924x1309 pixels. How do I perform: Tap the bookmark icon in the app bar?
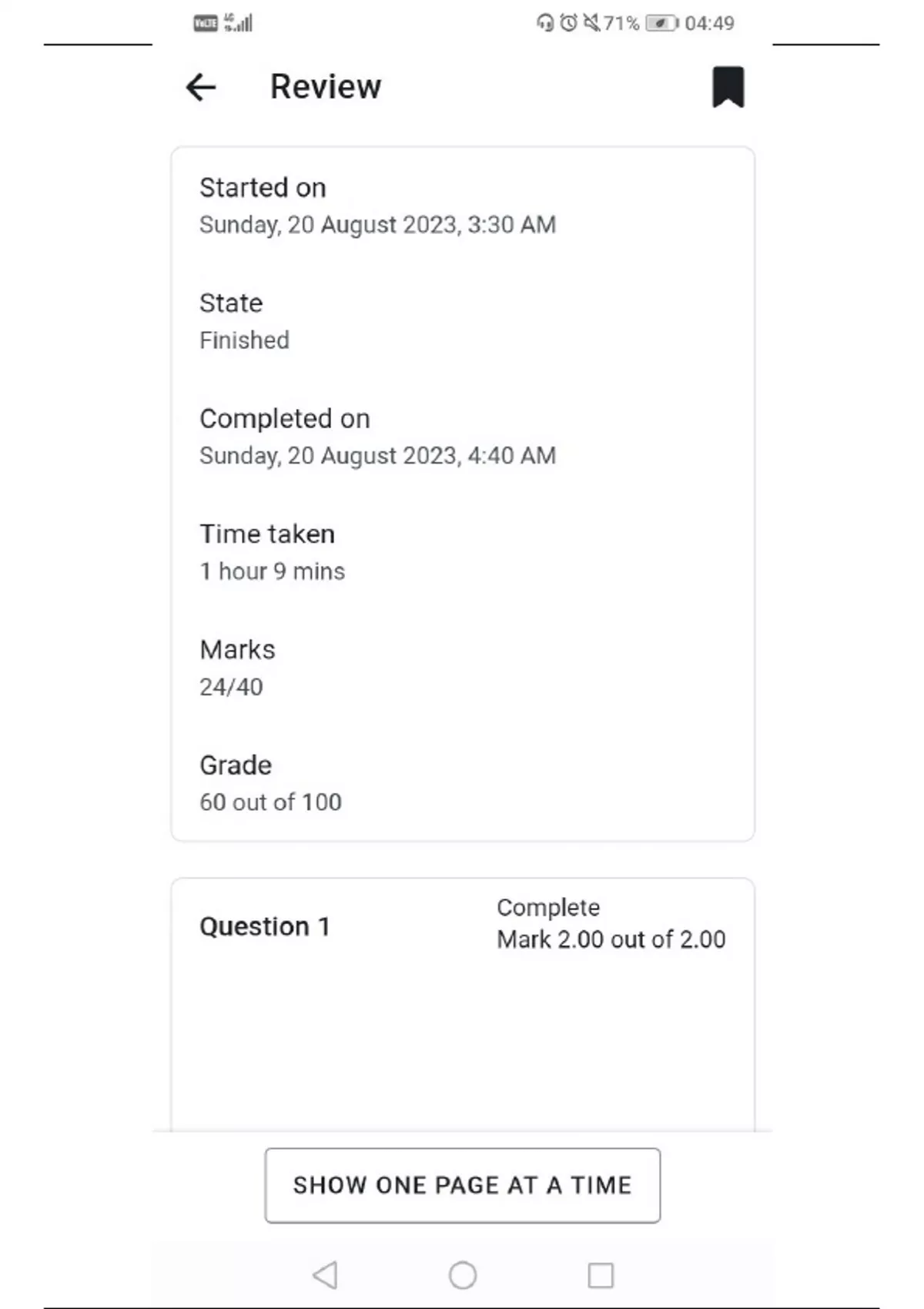click(x=728, y=87)
